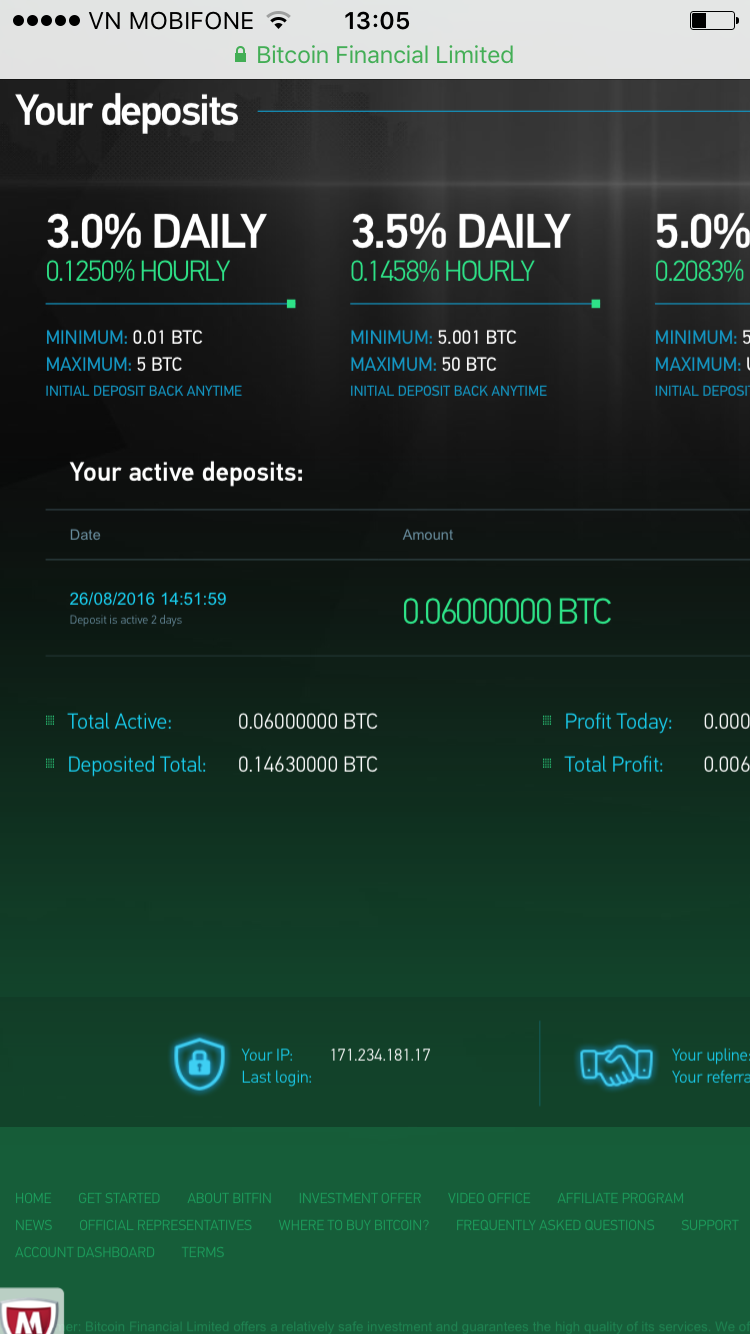Go to GET STARTED page

(x=119, y=1198)
